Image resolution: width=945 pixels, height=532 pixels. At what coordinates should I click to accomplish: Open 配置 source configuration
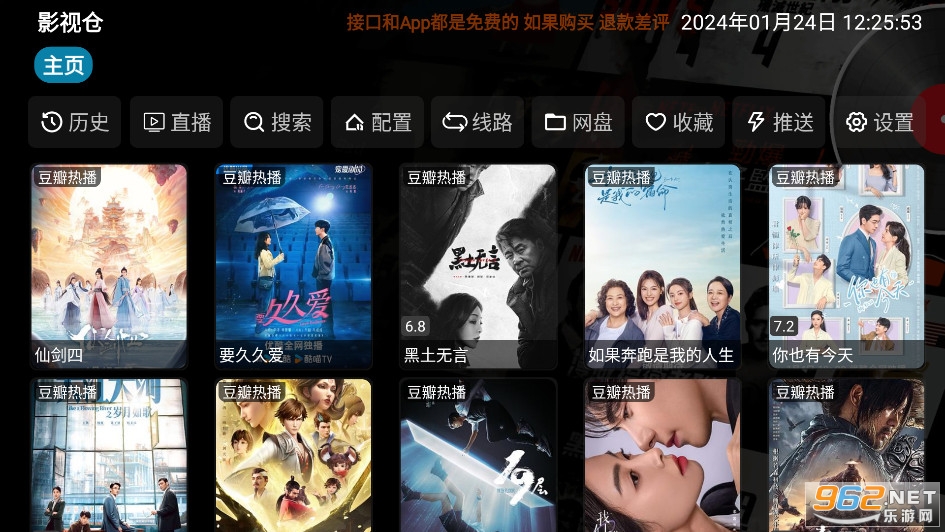[377, 122]
